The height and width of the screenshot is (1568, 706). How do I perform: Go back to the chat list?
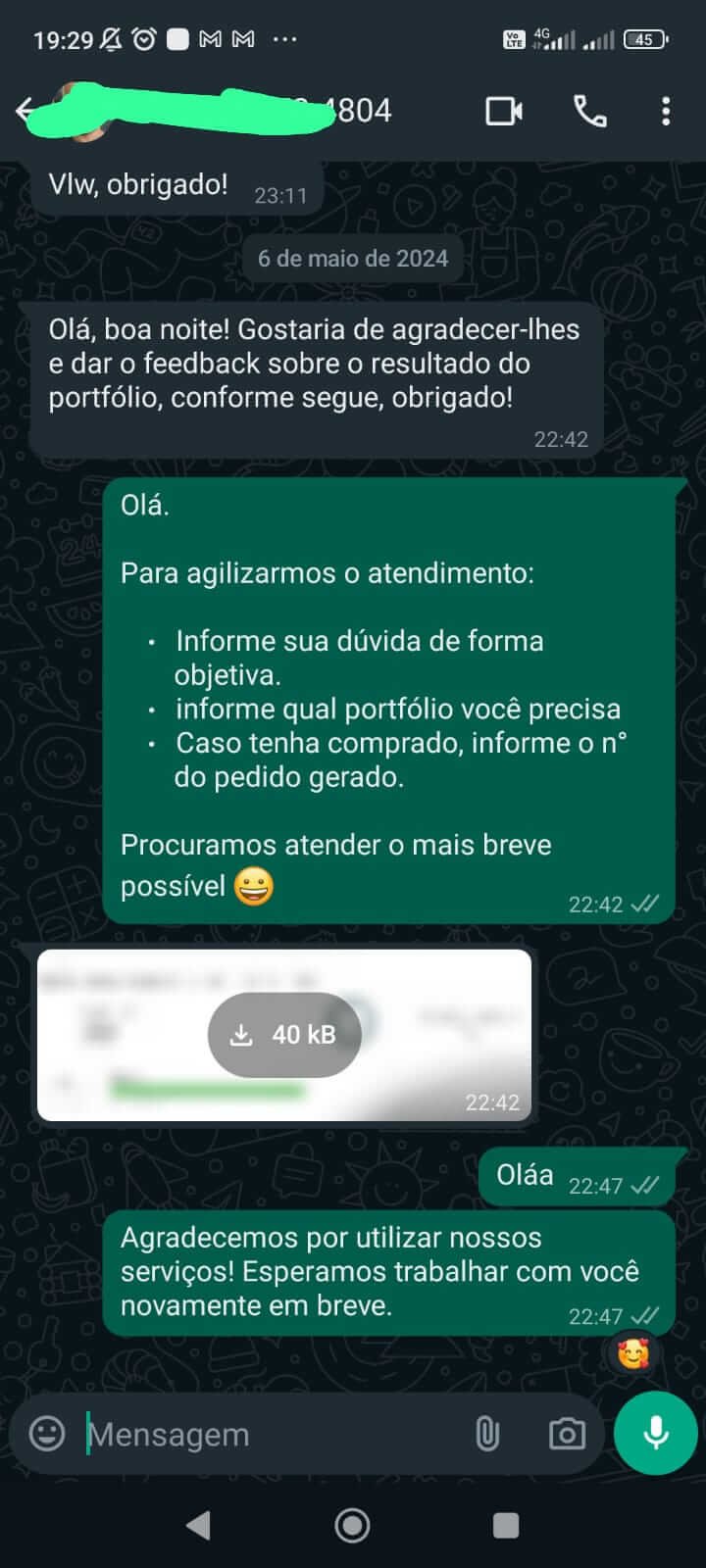[25, 111]
